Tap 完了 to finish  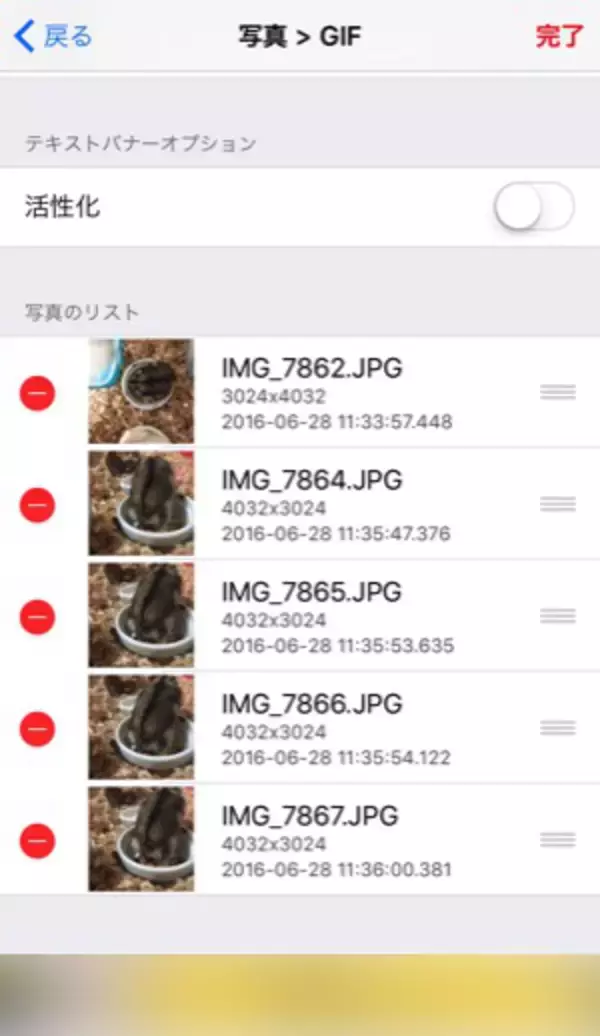(x=559, y=38)
